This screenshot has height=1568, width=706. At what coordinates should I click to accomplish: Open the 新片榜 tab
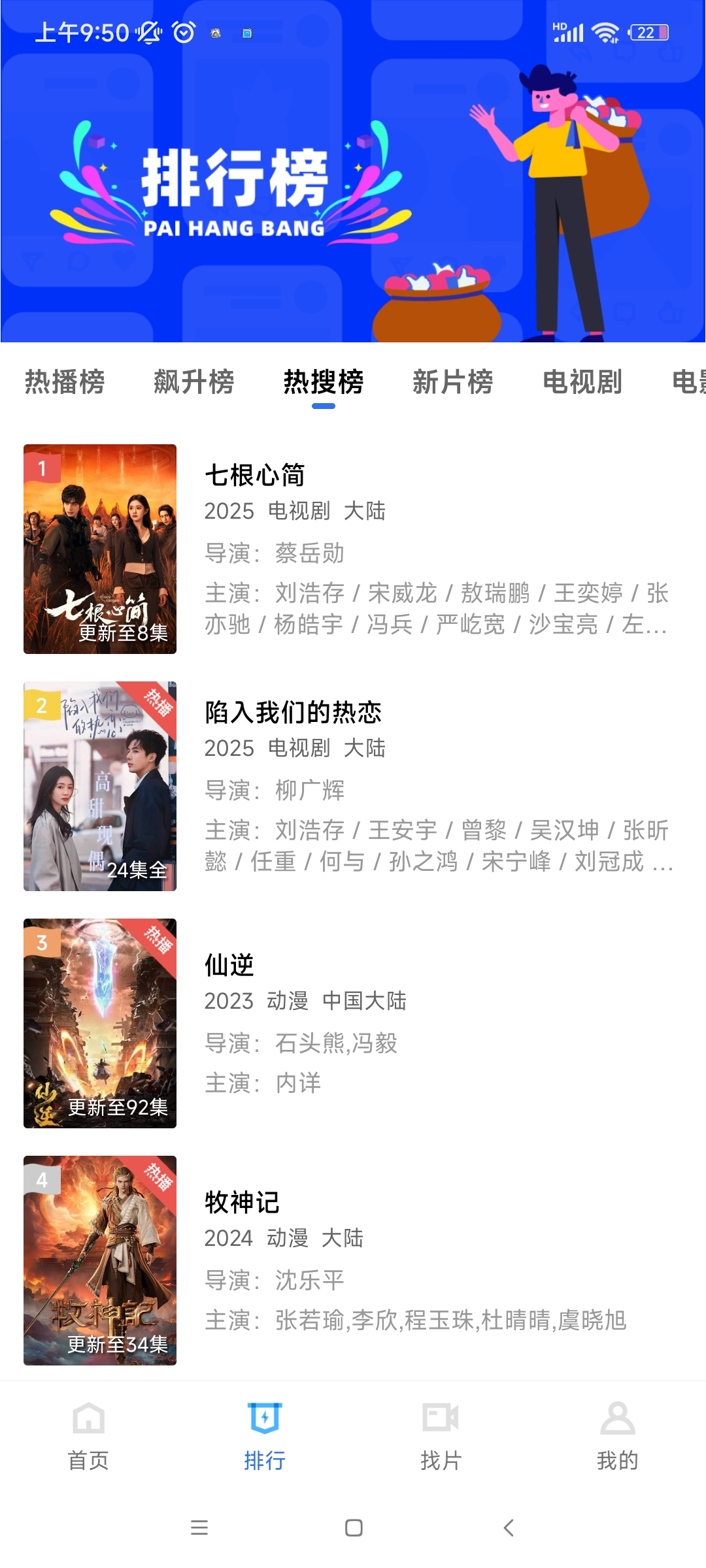[x=453, y=382]
